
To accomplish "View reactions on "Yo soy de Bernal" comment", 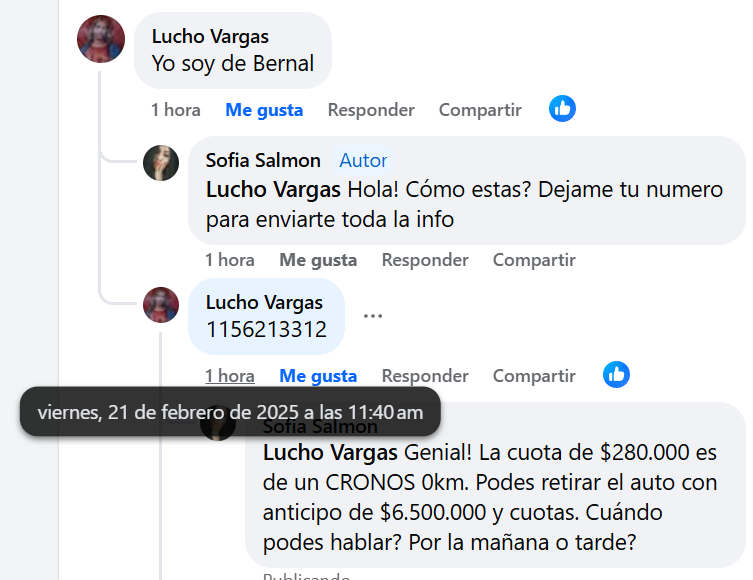I will (x=563, y=109).
